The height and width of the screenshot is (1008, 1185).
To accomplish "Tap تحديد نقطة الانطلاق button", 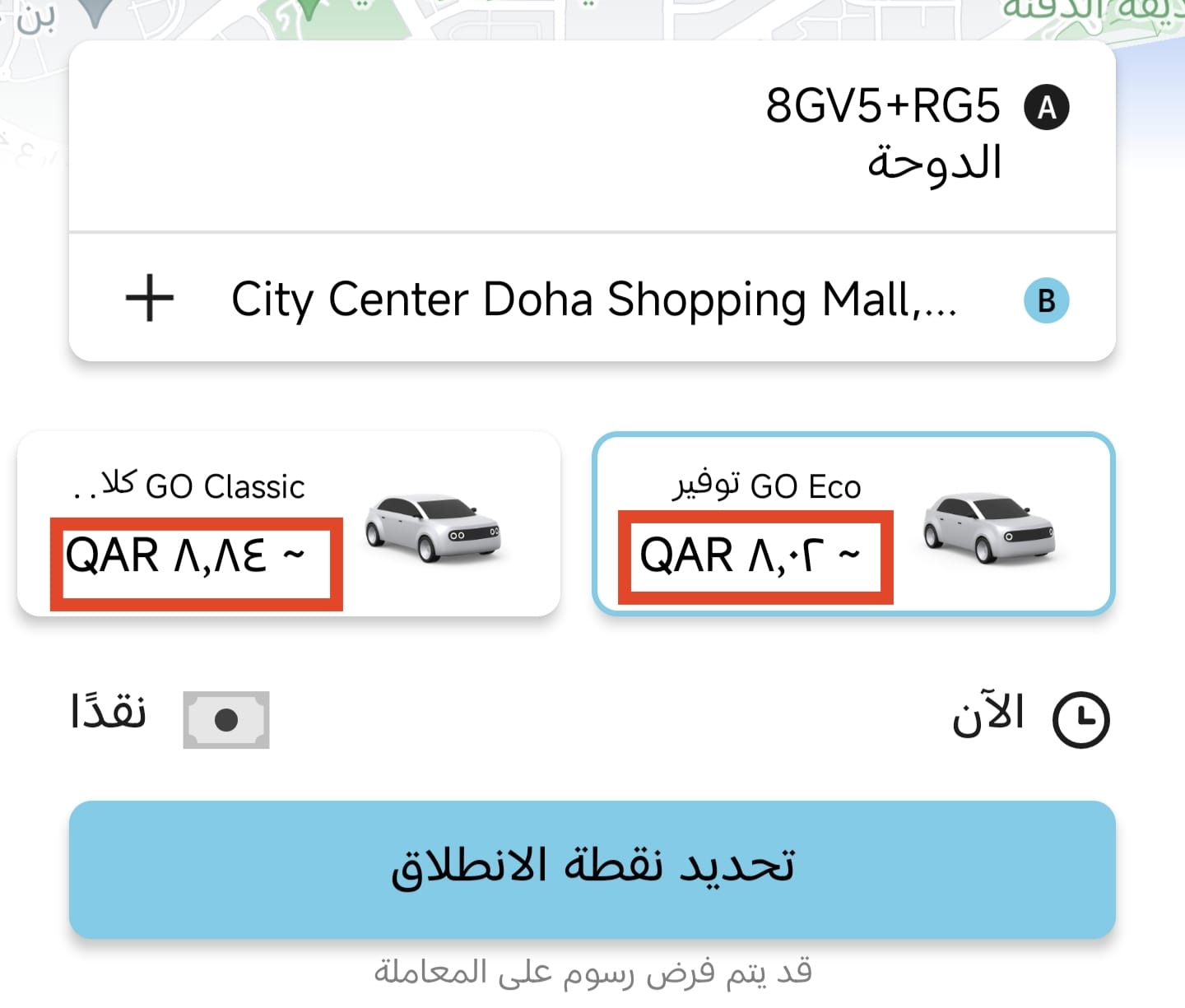I will 592,868.
